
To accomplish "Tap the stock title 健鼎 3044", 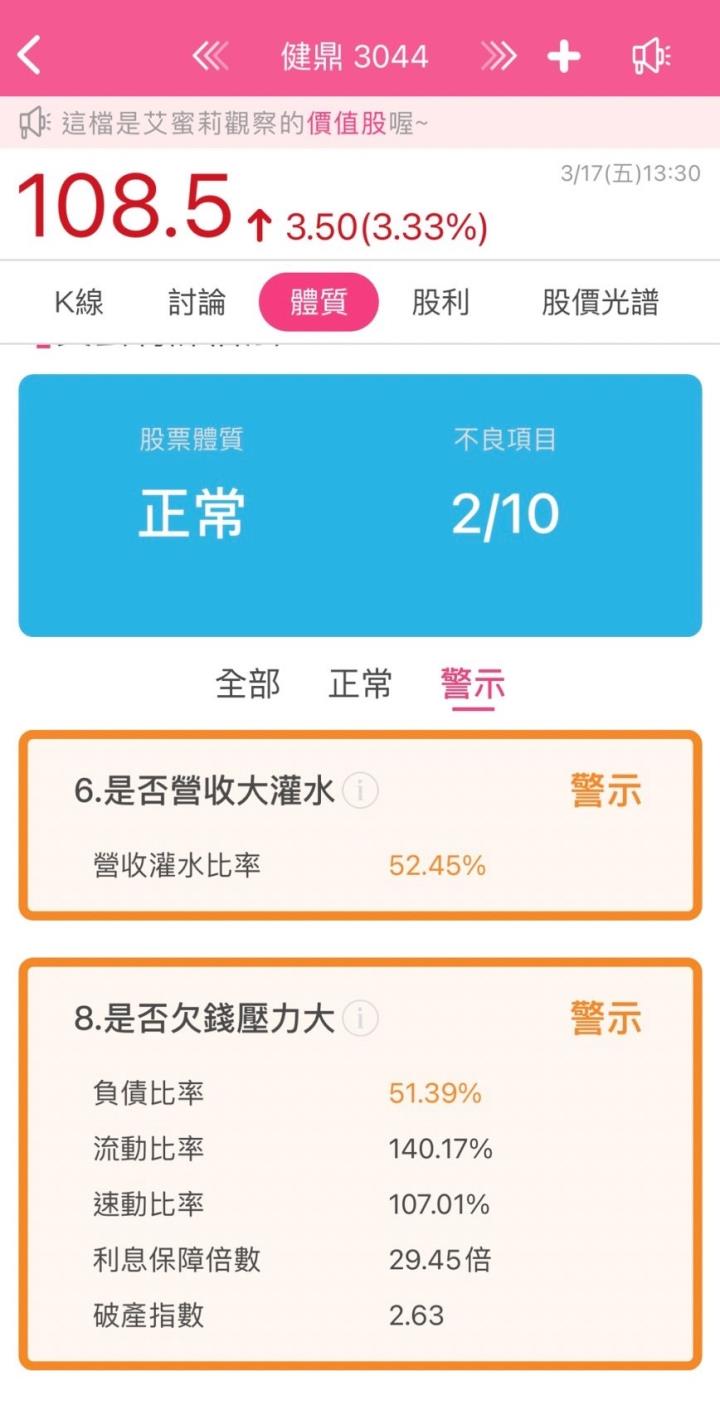I will pyautogui.click(x=355, y=57).
